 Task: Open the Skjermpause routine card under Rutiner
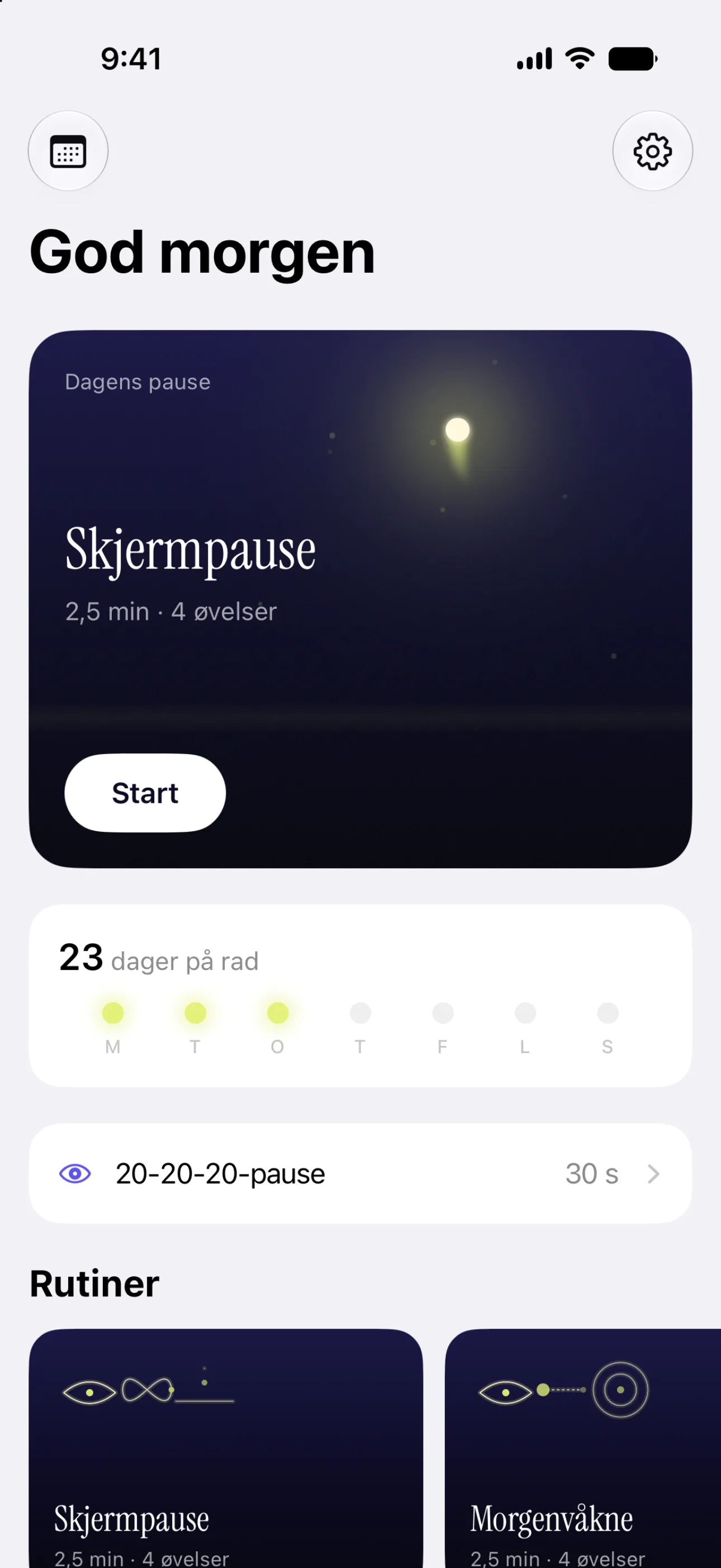(226, 1449)
